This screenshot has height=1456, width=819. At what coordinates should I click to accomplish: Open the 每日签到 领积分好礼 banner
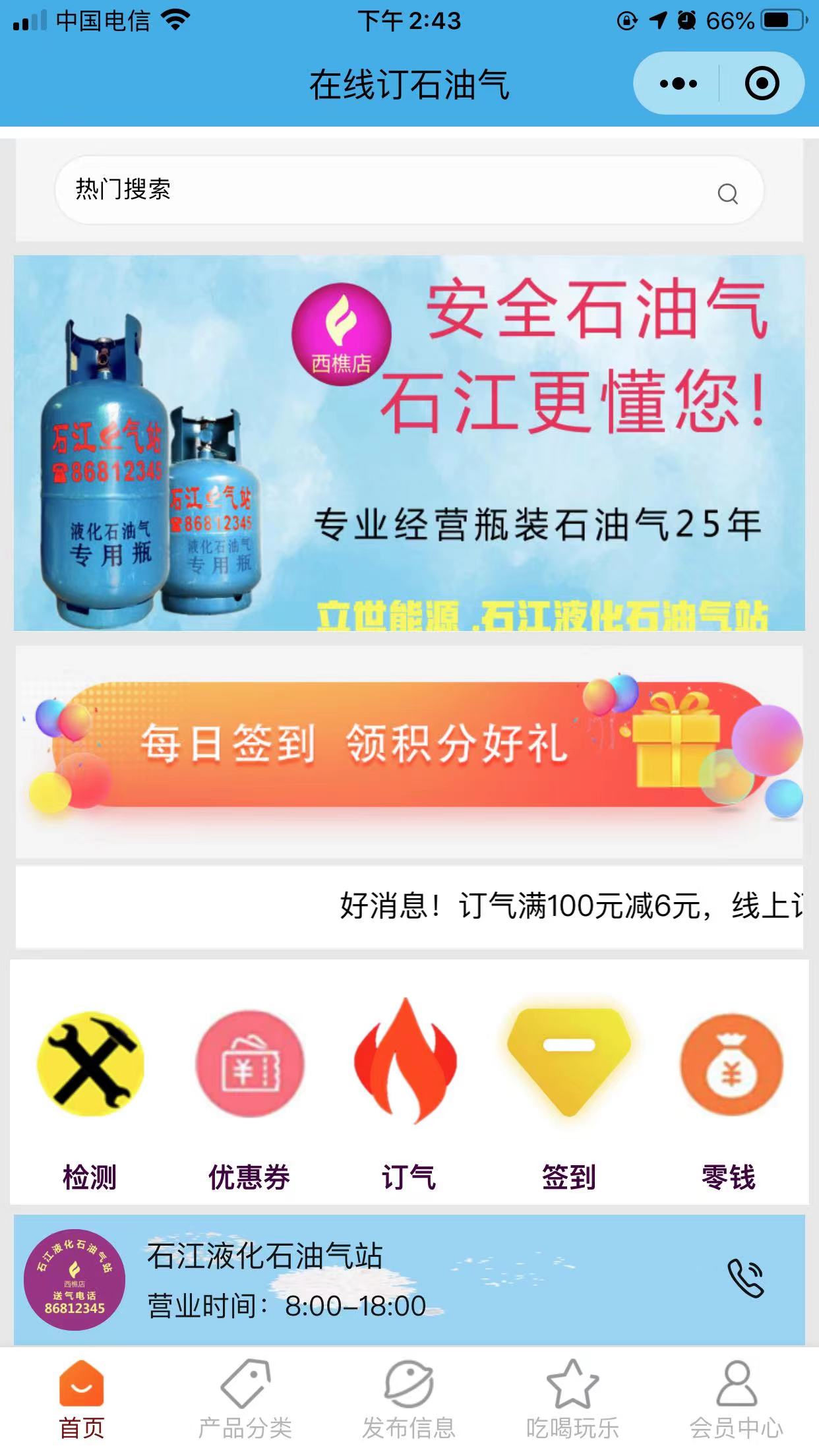pyautogui.click(x=409, y=746)
